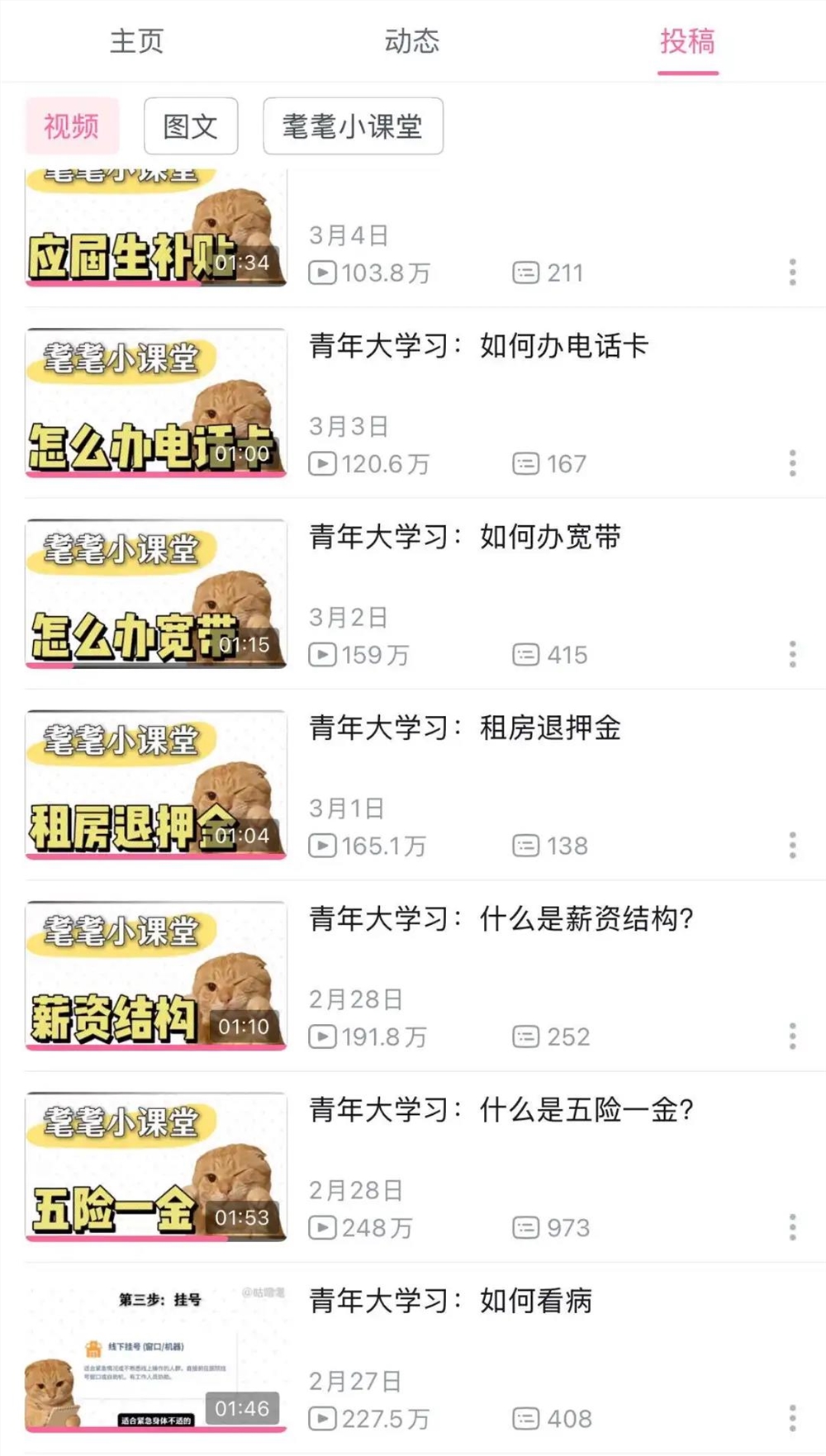The width and height of the screenshot is (826, 1456).
Task: Toggle the 视频 filter
Action: click(73, 126)
